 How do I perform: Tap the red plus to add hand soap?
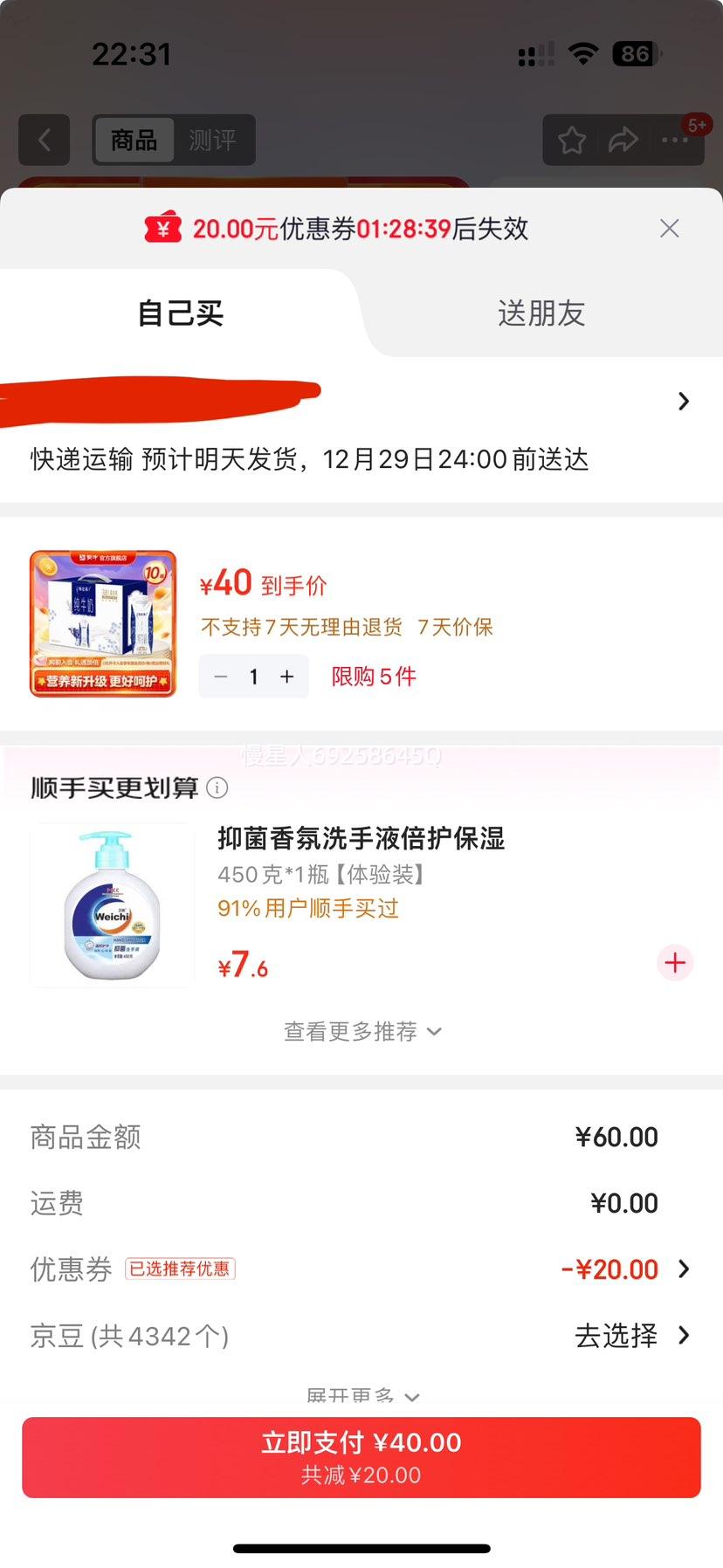674,963
